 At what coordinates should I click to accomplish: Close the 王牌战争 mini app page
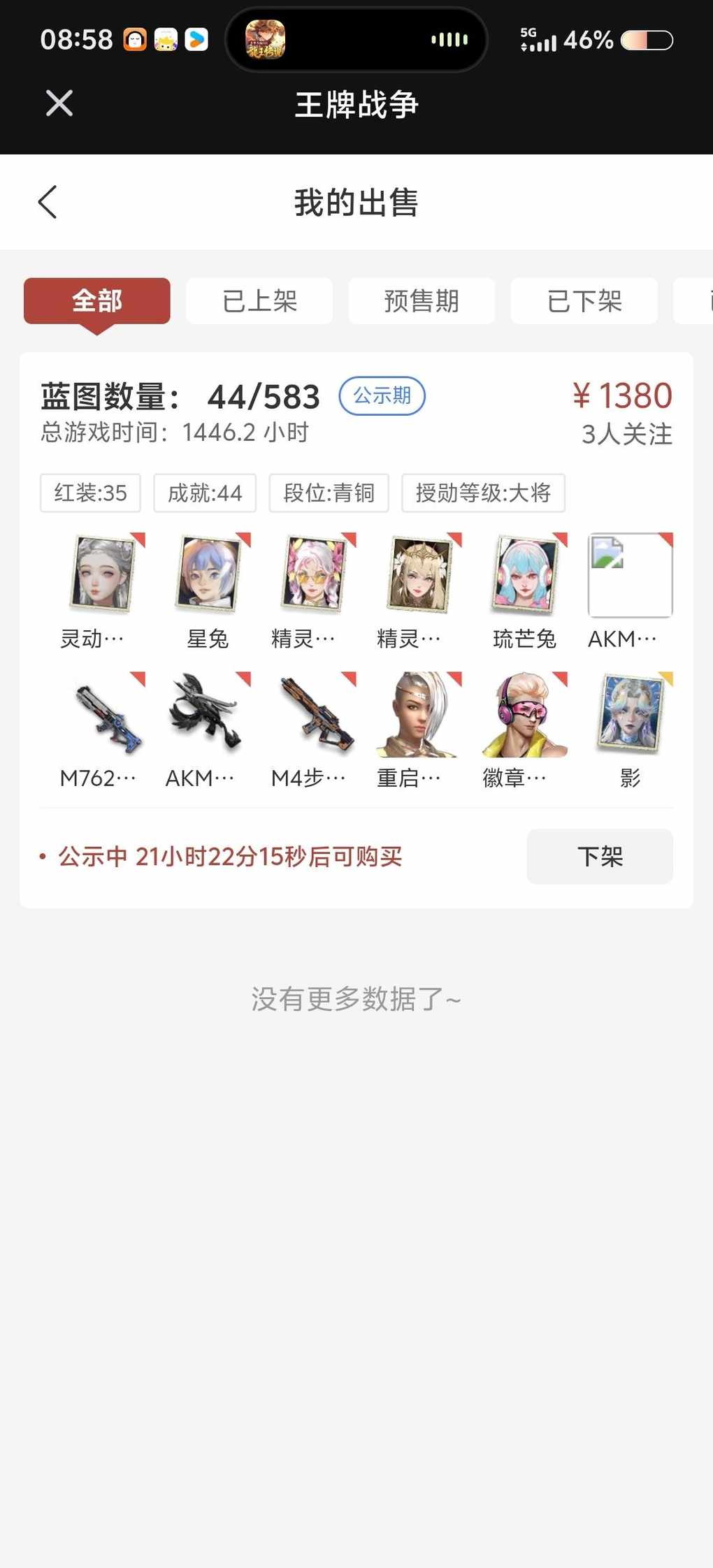click(x=59, y=103)
